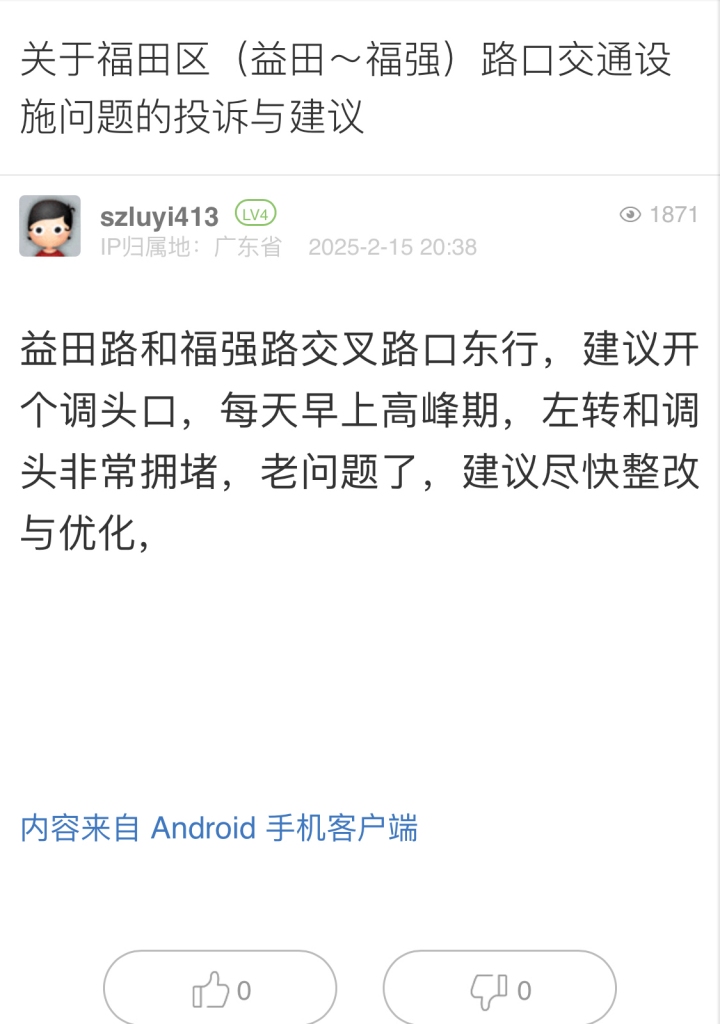Image resolution: width=720 pixels, height=1024 pixels.
Task: Dislike this post with thumbs down
Action: click(500, 990)
